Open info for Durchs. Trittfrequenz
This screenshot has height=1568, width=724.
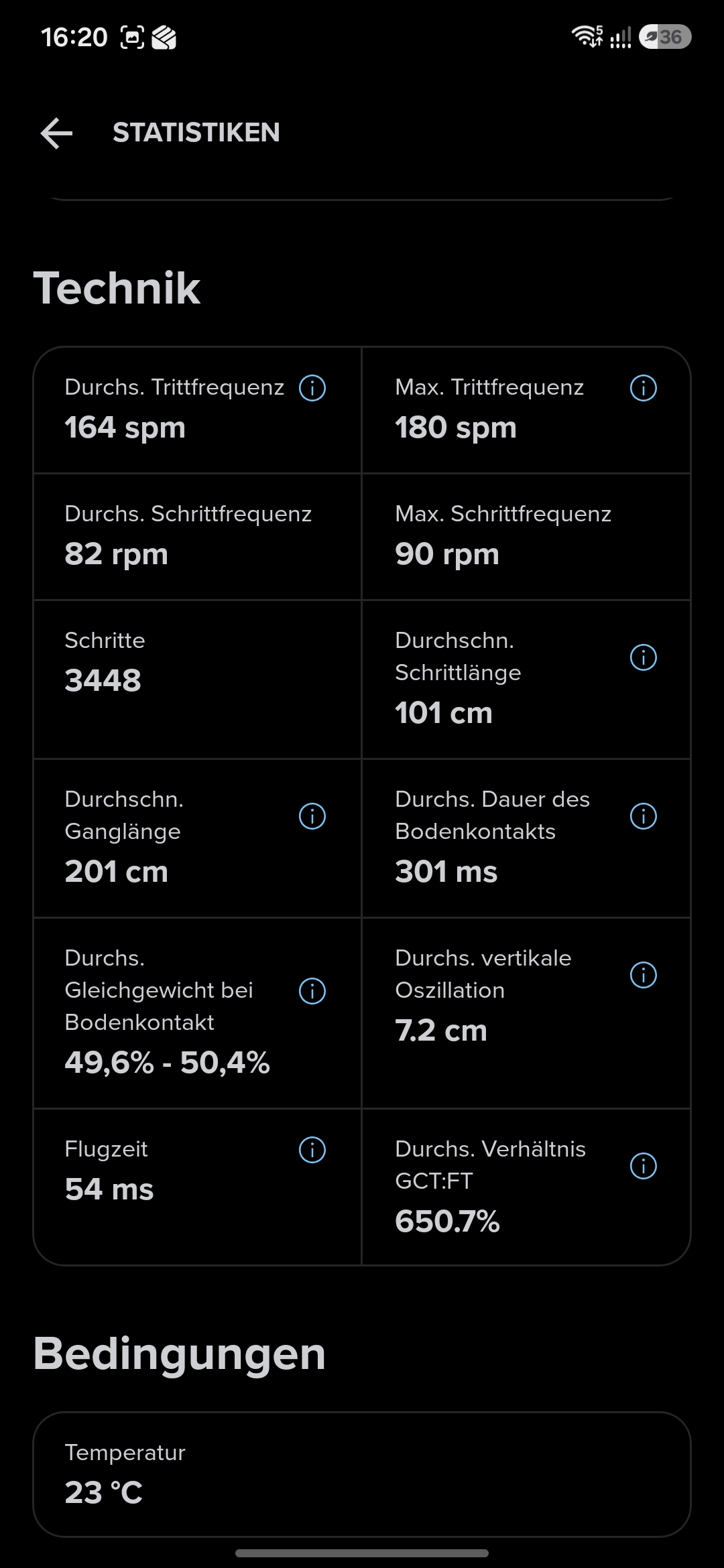point(312,388)
